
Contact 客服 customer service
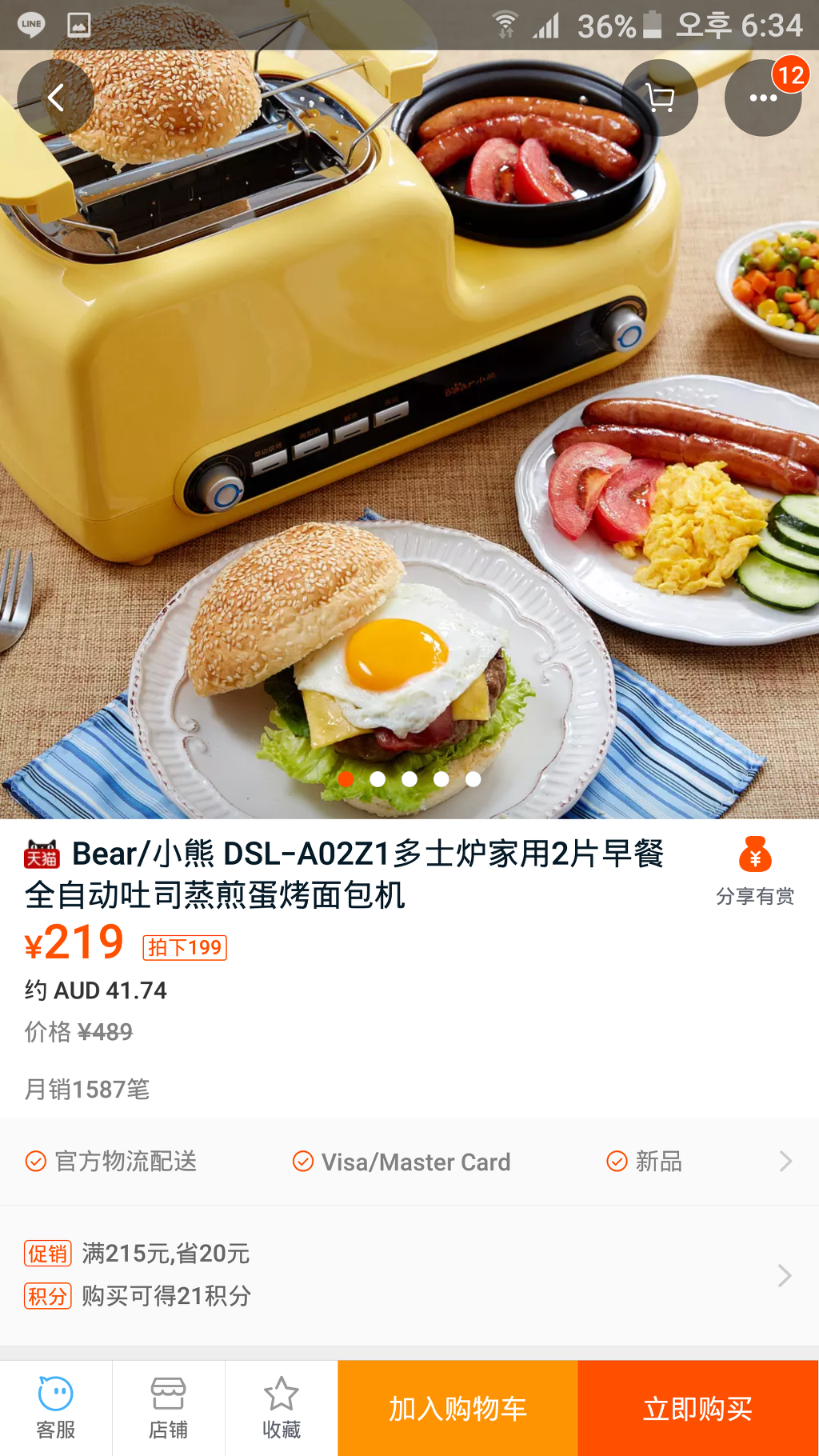click(56, 1408)
